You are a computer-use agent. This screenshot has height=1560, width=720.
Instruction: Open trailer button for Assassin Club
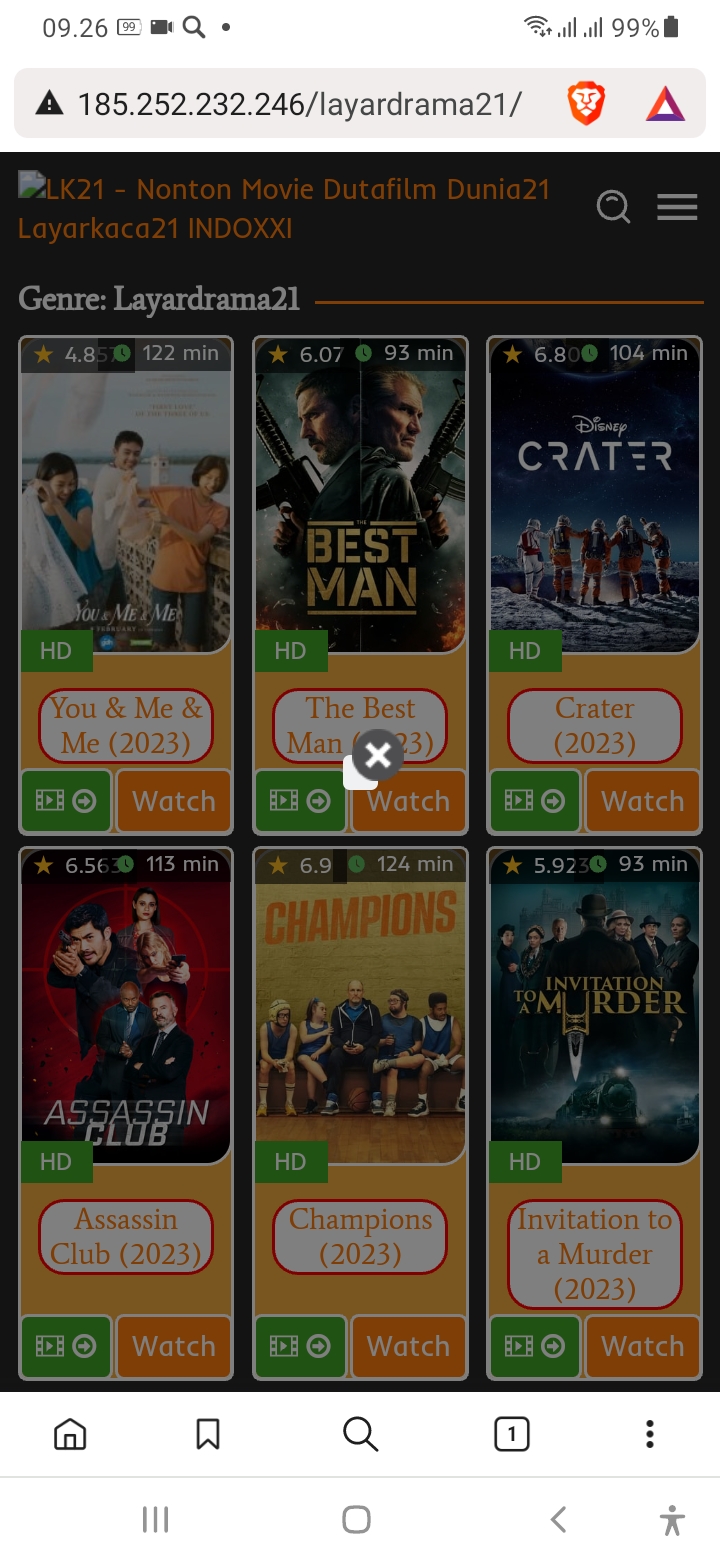coord(66,1346)
